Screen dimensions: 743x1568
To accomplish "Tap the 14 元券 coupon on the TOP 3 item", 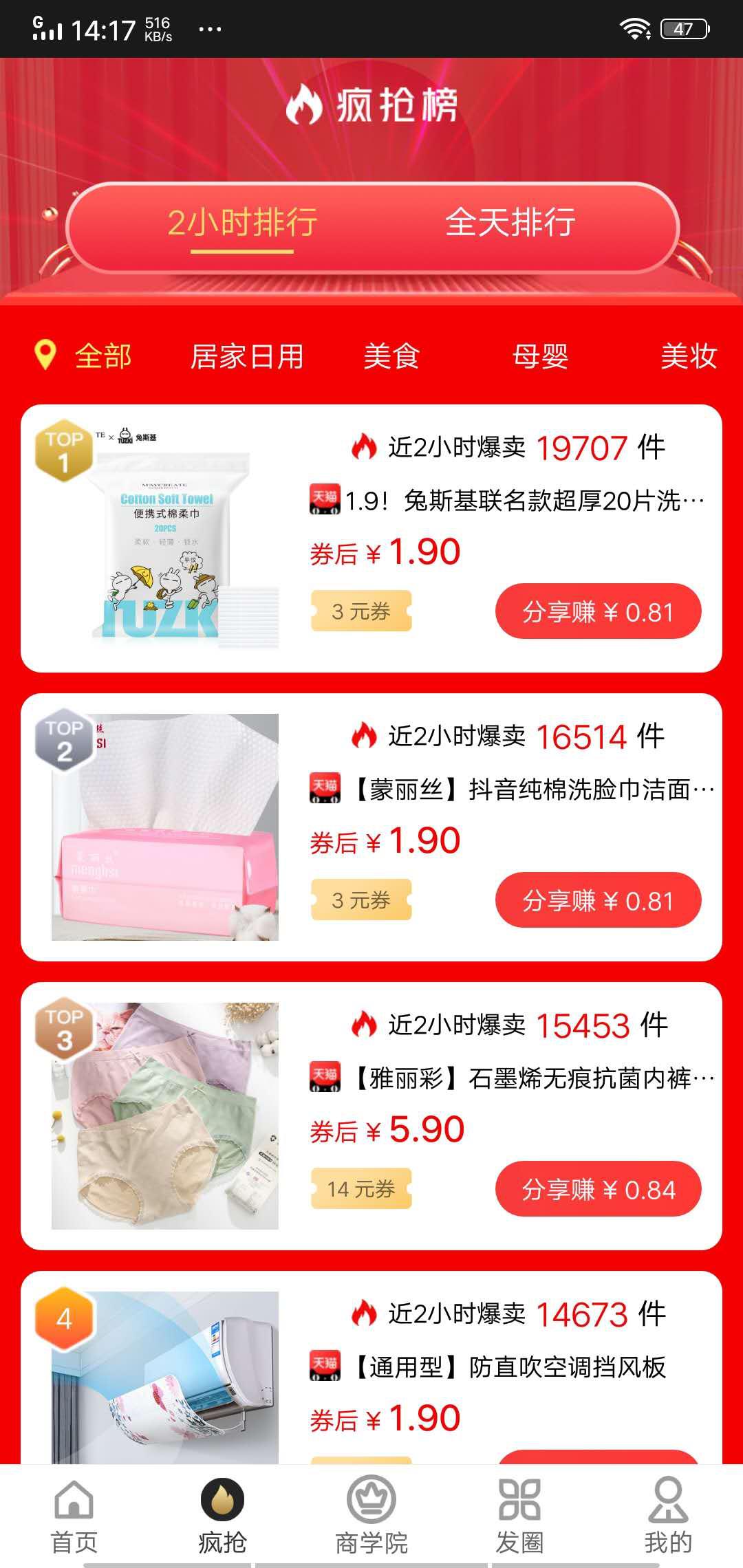I will [x=360, y=1189].
